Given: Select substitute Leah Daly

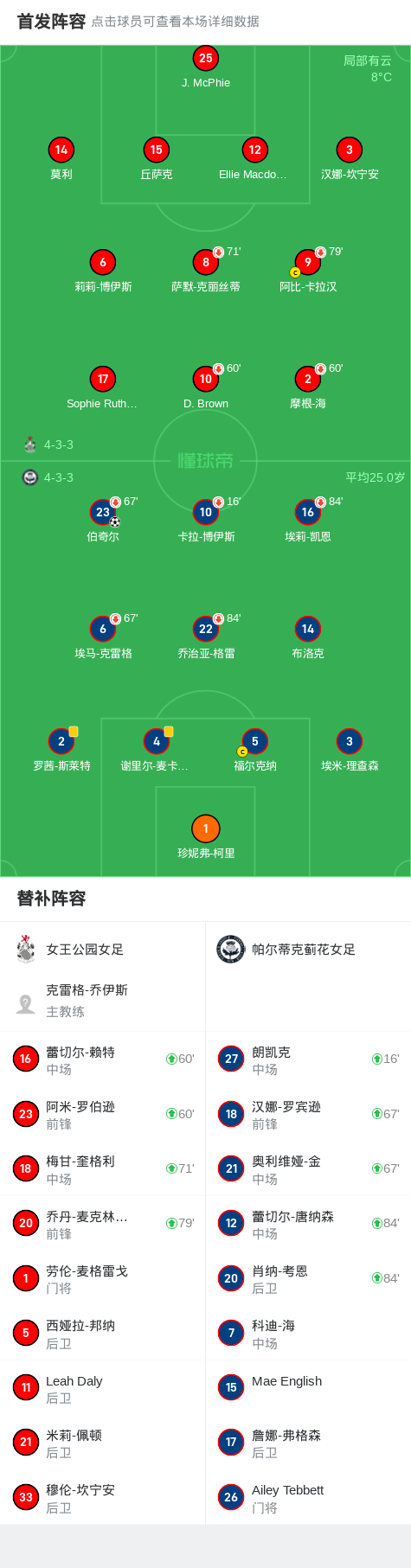Looking at the screenshot, I should [x=103, y=1388].
